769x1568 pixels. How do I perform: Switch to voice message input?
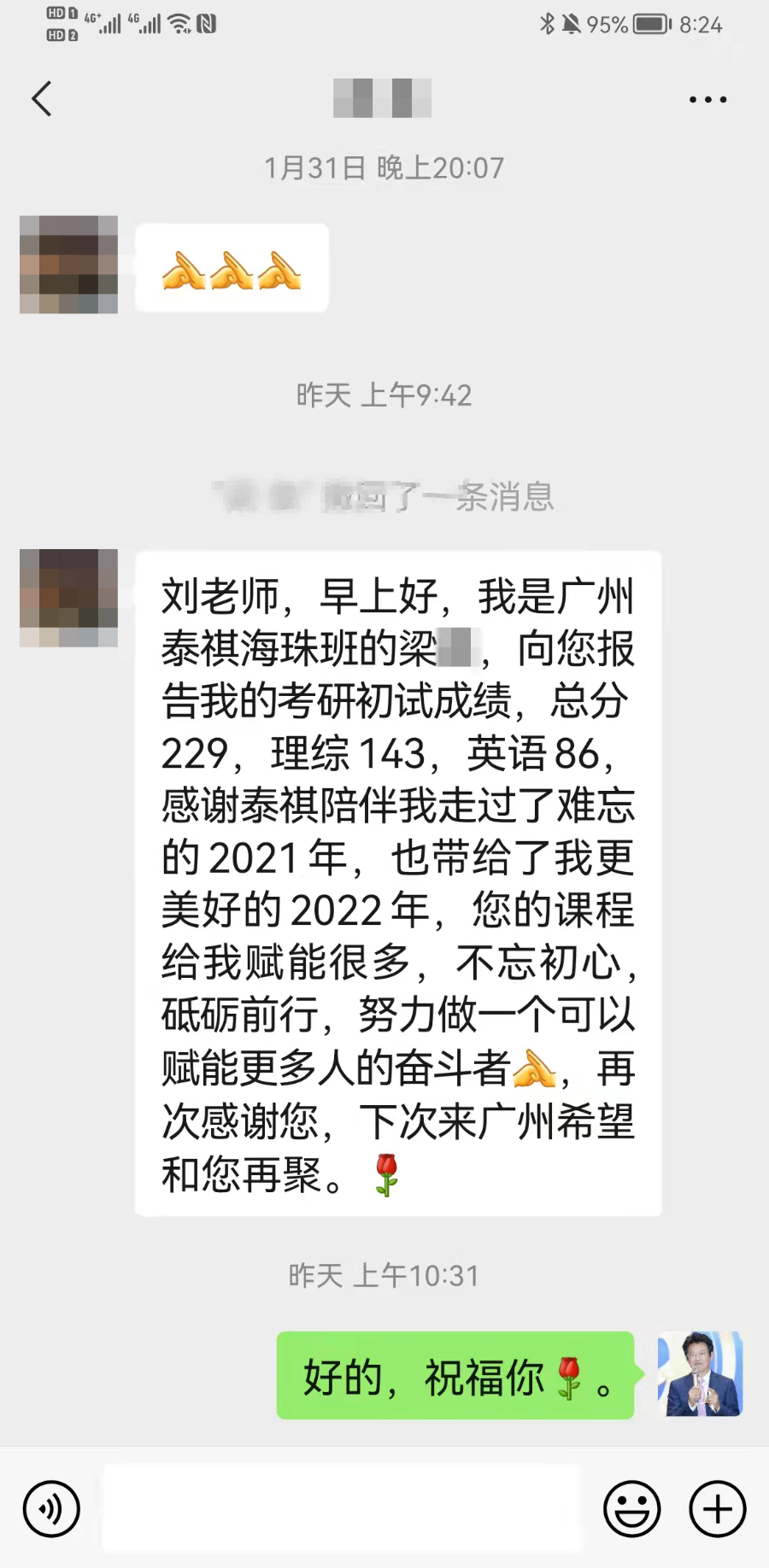tap(51, 1508)
